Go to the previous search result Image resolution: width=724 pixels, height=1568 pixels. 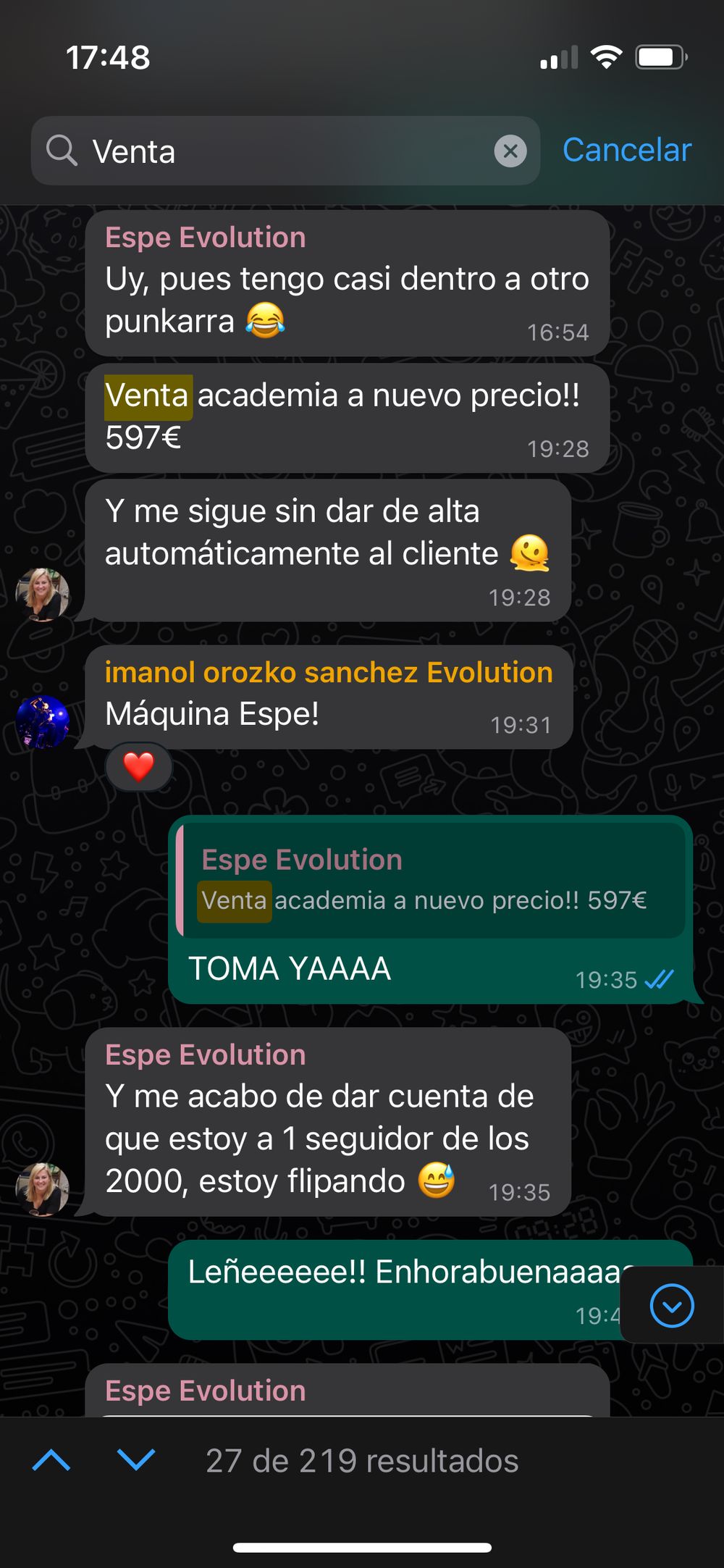click(x=51, y=1461)
